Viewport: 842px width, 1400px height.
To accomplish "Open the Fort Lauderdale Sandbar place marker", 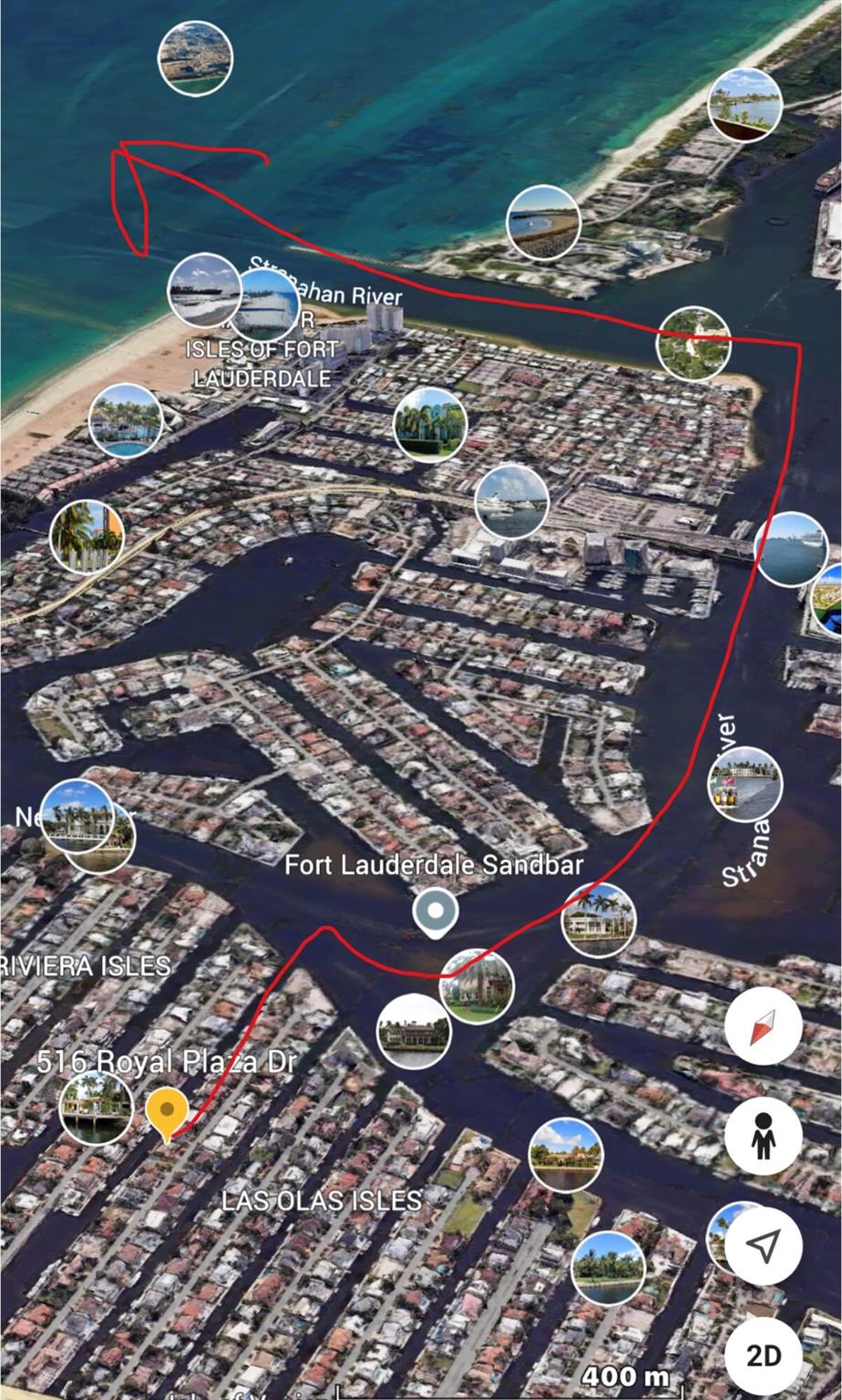I will pos(435,912).
